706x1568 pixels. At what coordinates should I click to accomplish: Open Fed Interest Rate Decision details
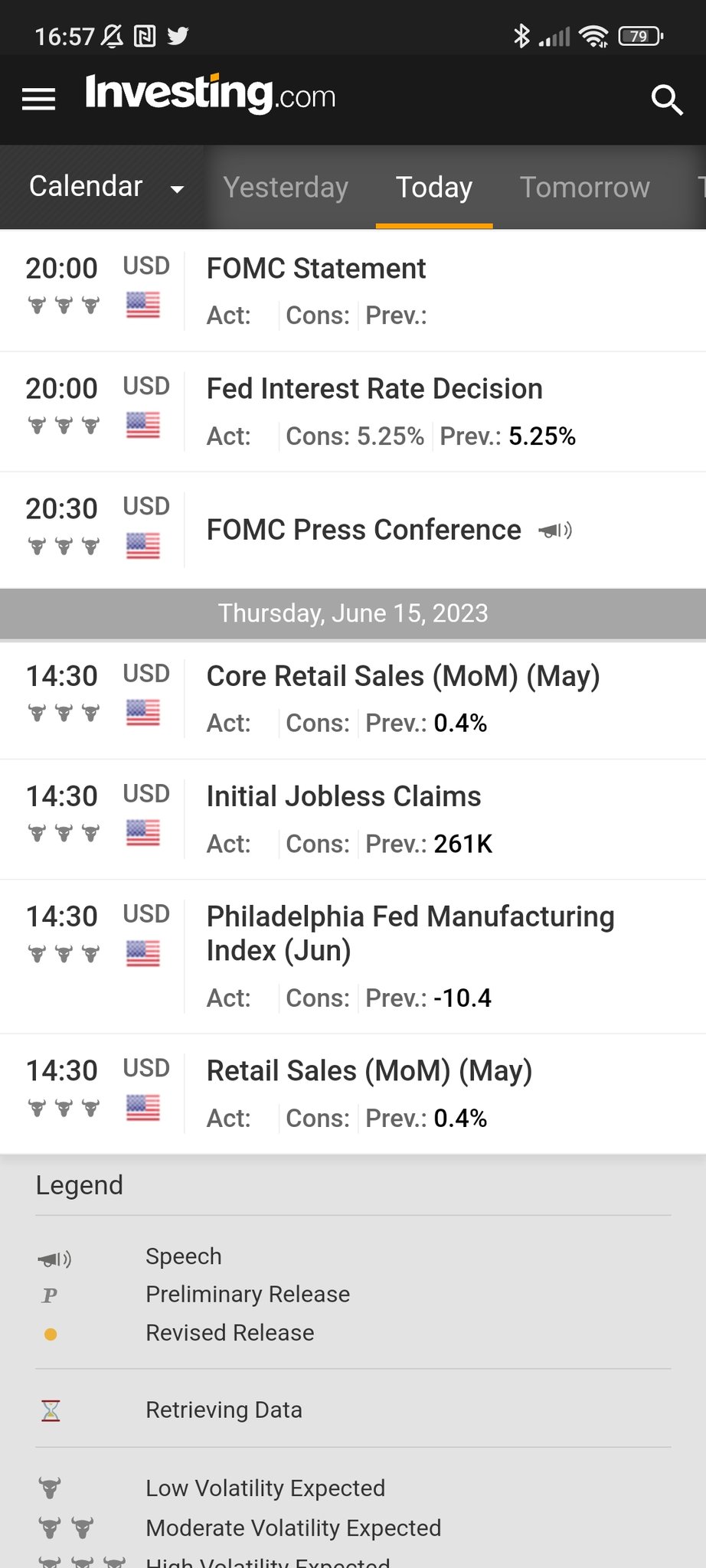pyautogui.click(x=353, y=412)
